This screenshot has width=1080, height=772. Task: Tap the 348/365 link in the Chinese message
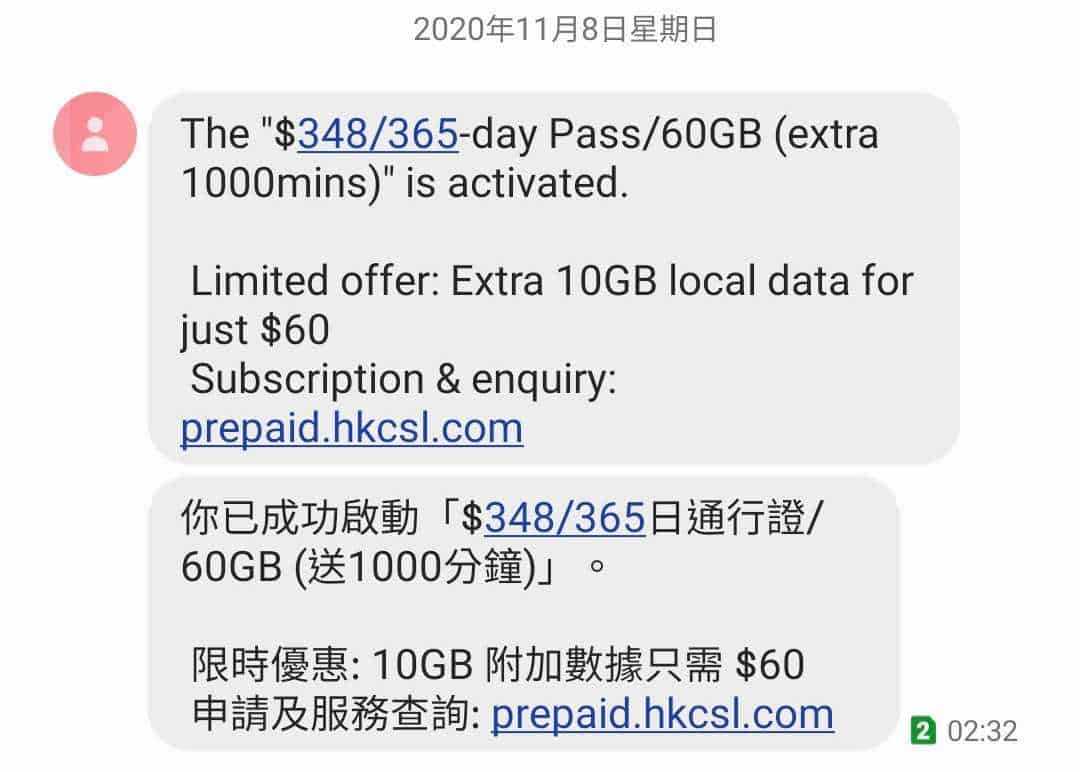564,517
